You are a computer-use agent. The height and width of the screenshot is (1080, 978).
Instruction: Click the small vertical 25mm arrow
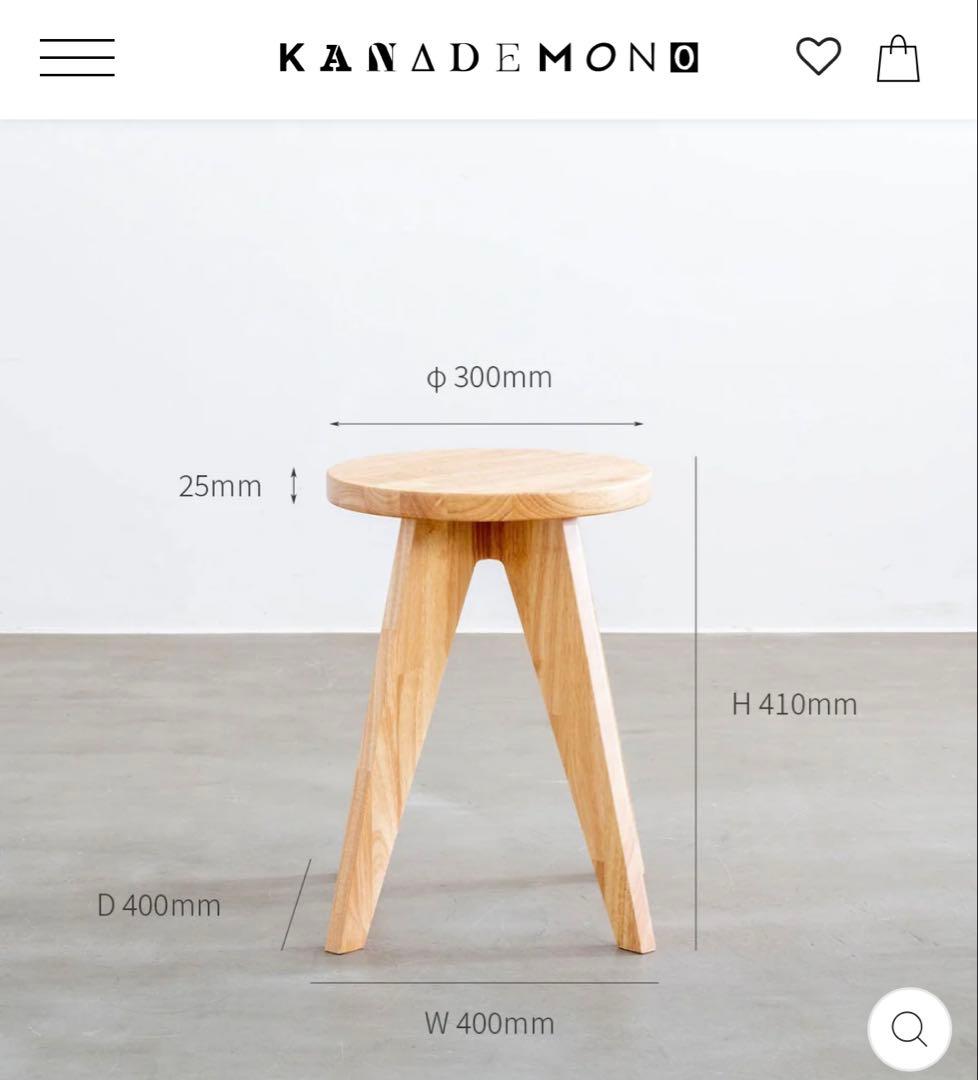click(x=291, y=486)
